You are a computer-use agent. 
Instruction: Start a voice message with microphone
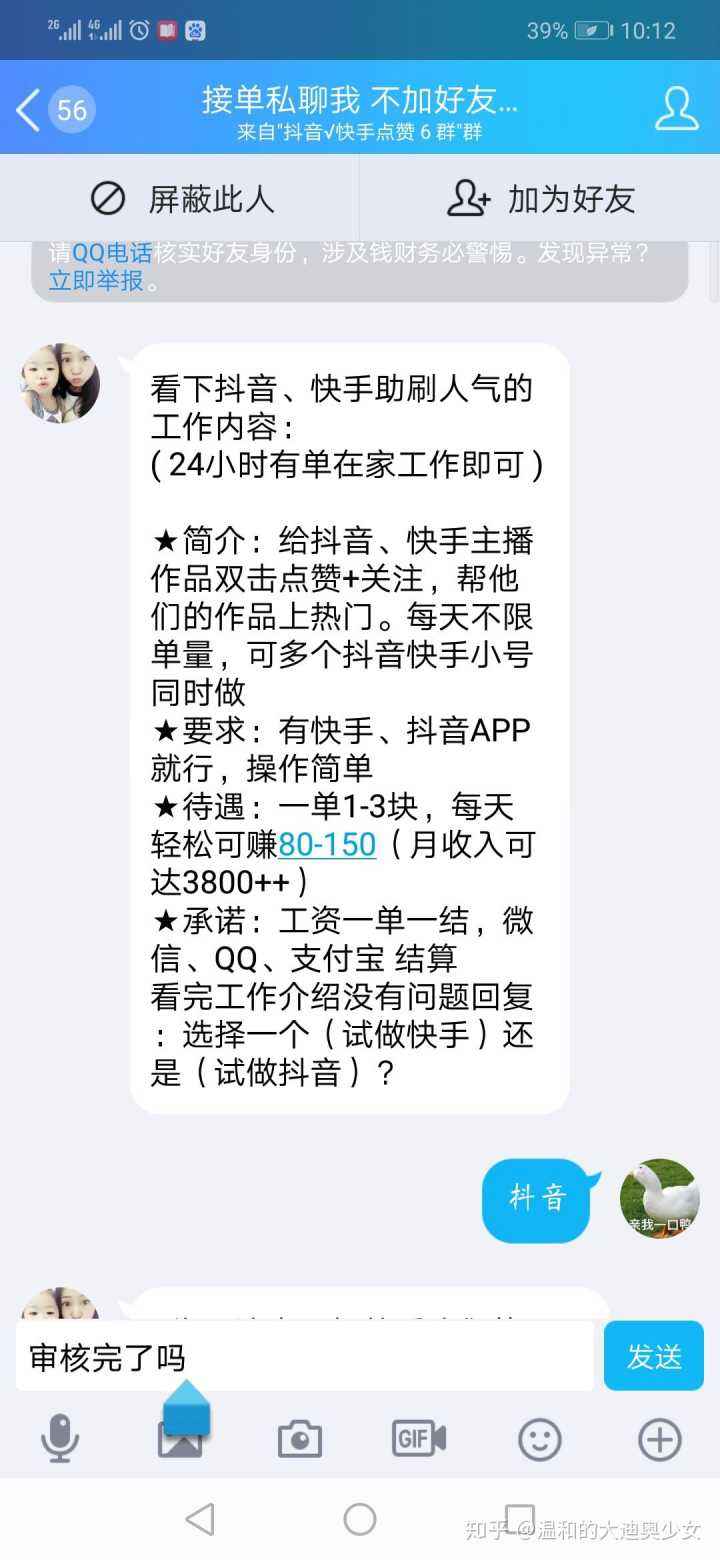coord(60,1440)
